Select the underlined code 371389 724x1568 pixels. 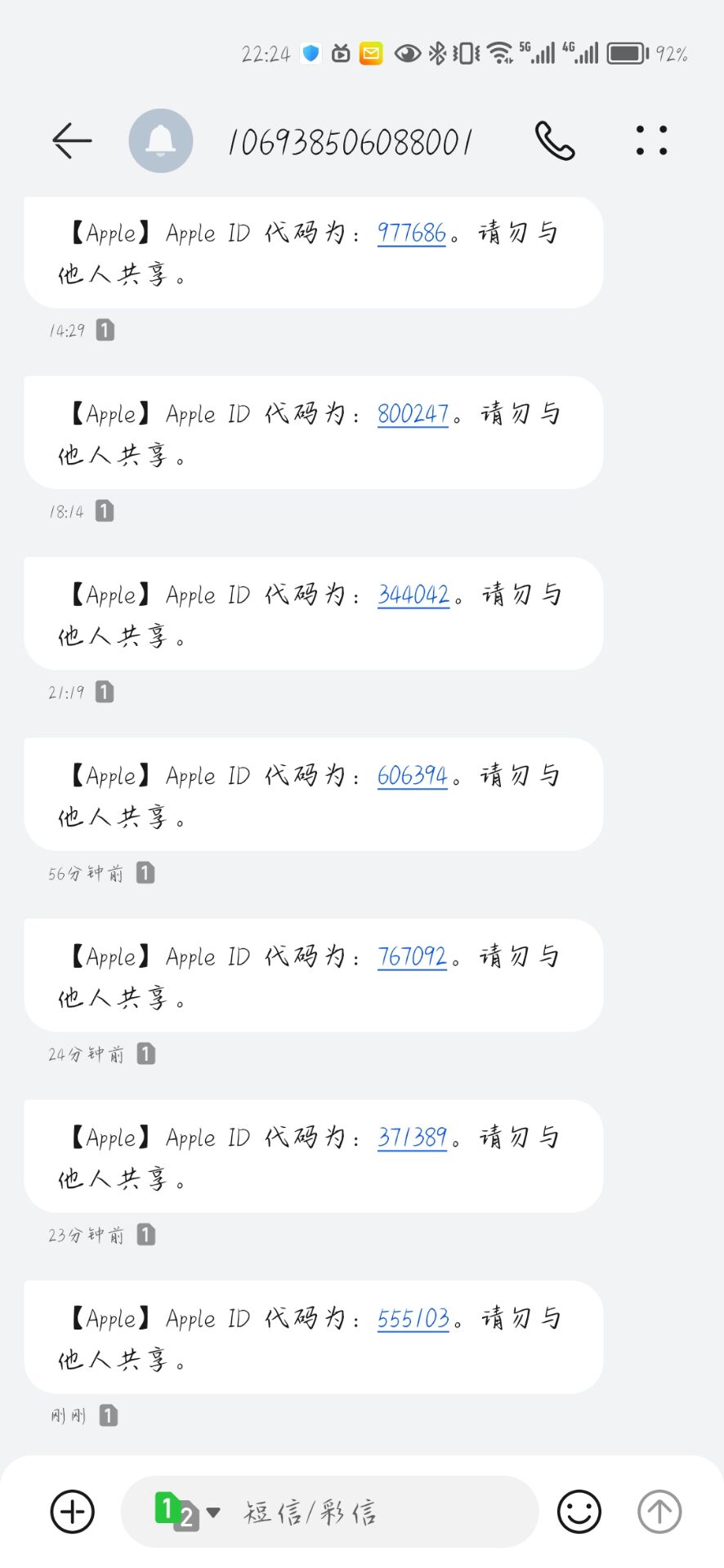[412, 1138]
